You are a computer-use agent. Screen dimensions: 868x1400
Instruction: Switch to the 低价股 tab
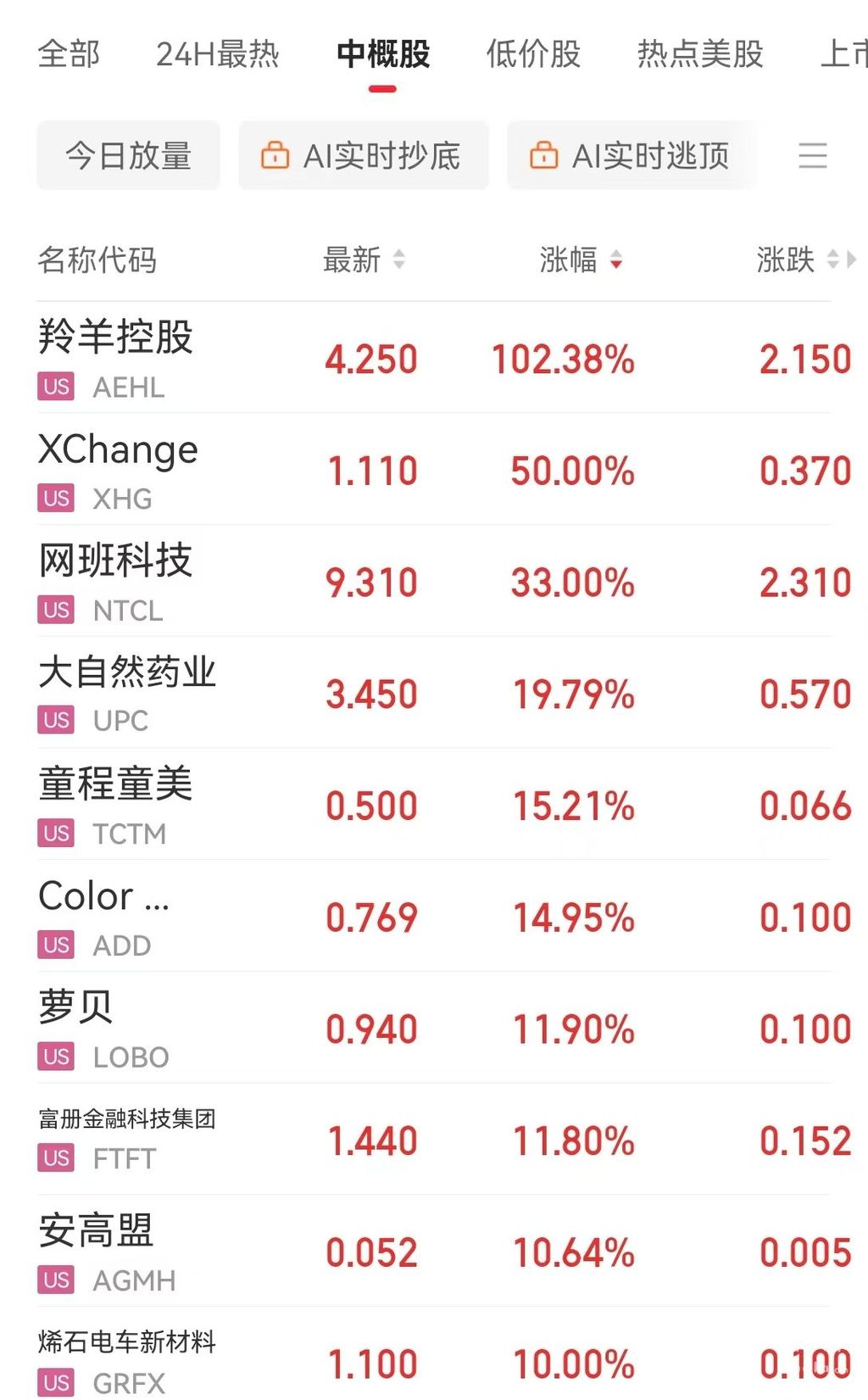point(533,54)
